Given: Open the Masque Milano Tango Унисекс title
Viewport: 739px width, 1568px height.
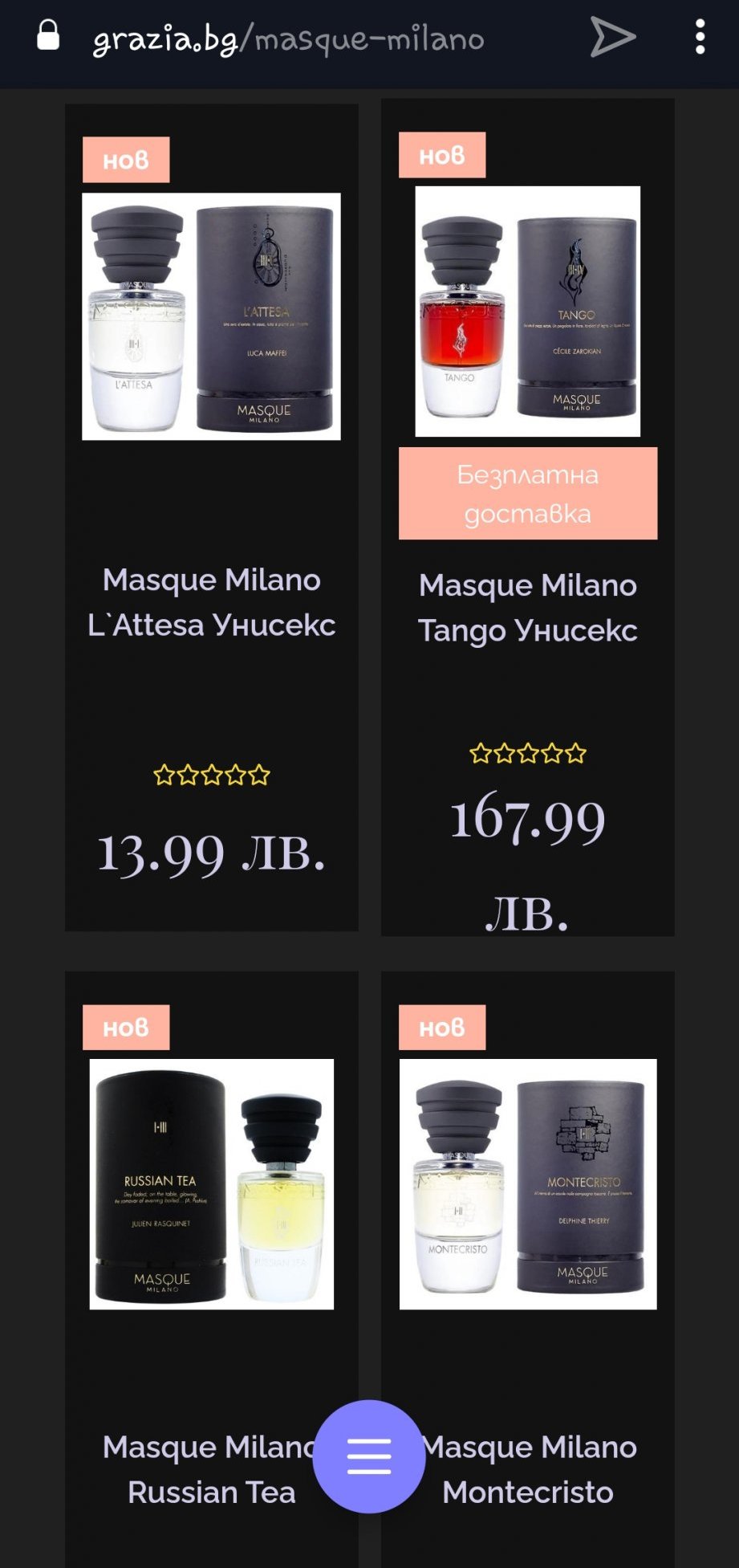Looking at the screenshot, I should 527,608.
